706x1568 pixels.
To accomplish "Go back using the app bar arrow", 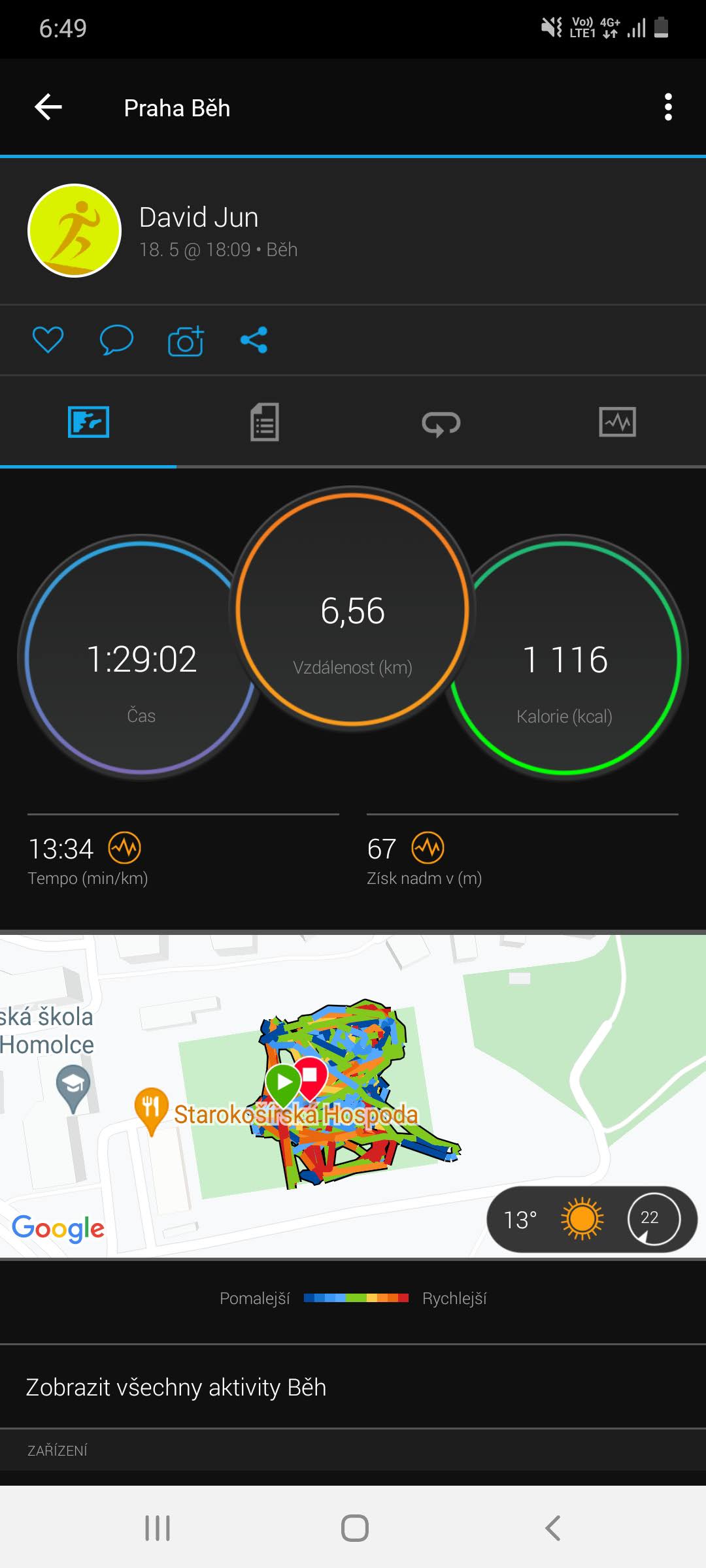I will 48,107.
